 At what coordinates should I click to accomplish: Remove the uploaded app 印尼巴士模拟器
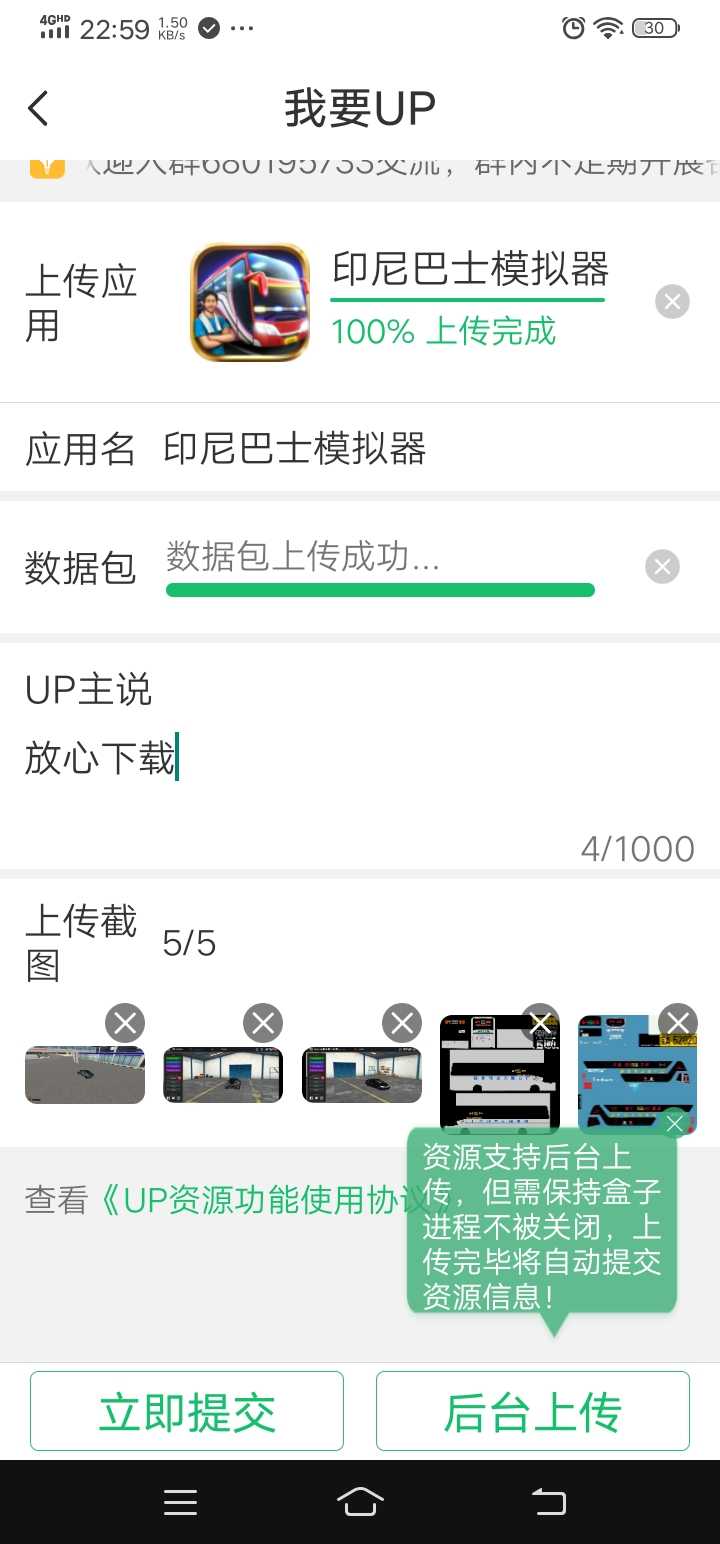672,301
